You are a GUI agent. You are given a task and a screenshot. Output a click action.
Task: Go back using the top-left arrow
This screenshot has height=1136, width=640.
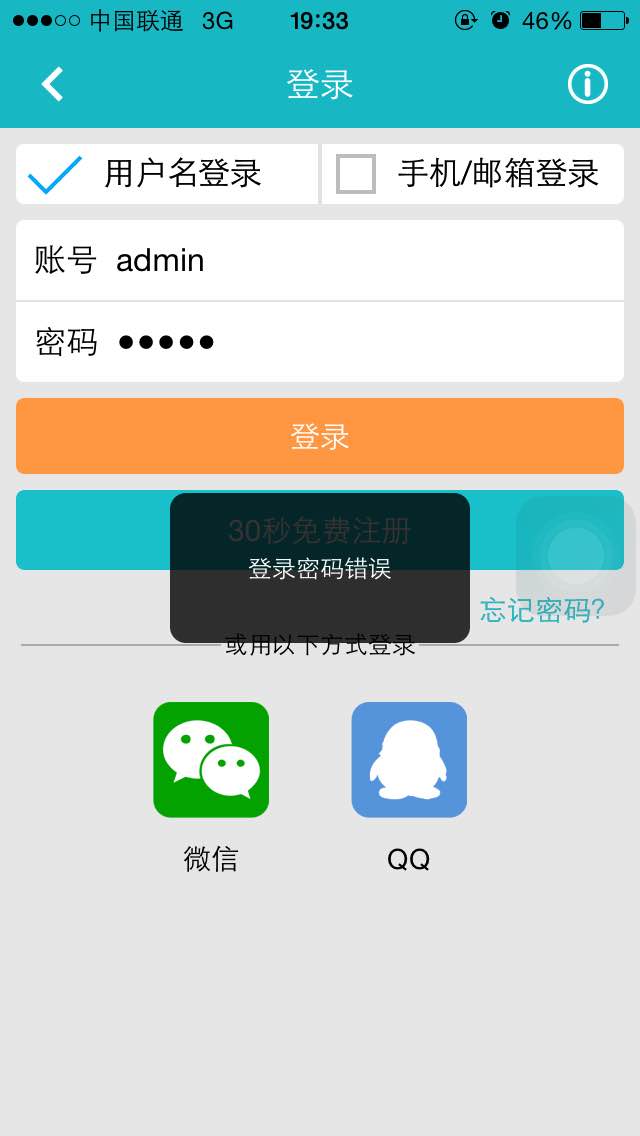click(x=52, y=84)
